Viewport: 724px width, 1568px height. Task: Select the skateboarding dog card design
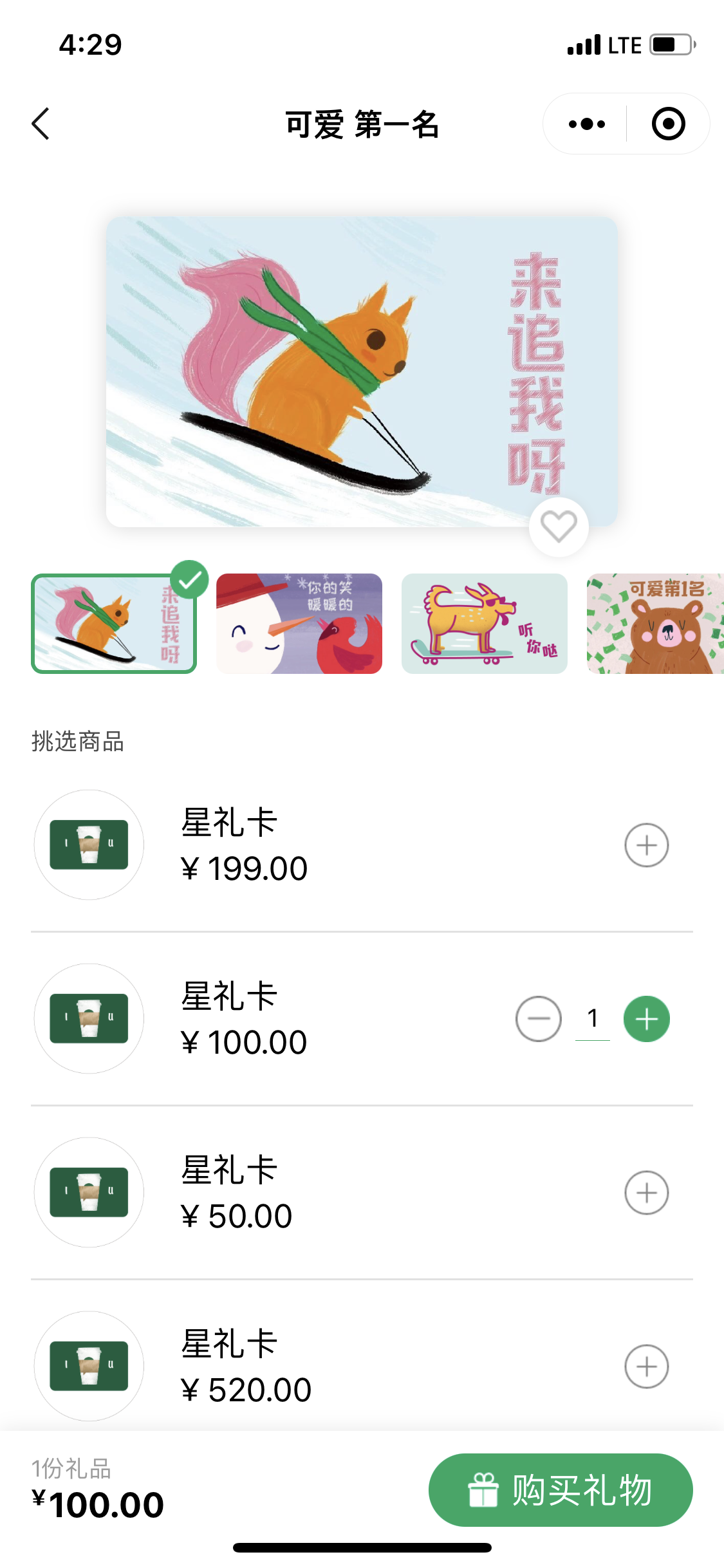(x=484, y=623)
